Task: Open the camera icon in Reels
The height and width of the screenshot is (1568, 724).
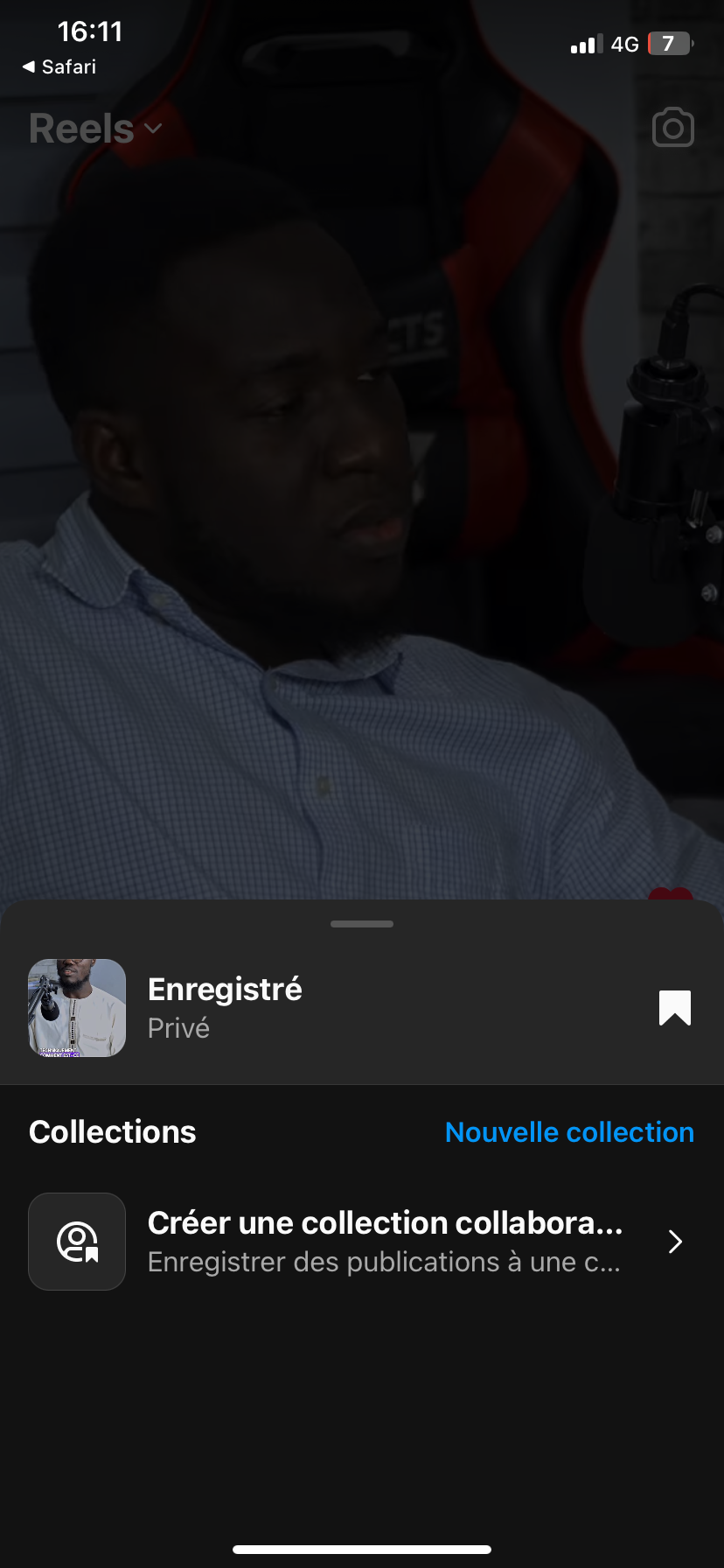Action: [x=672, y=128]
